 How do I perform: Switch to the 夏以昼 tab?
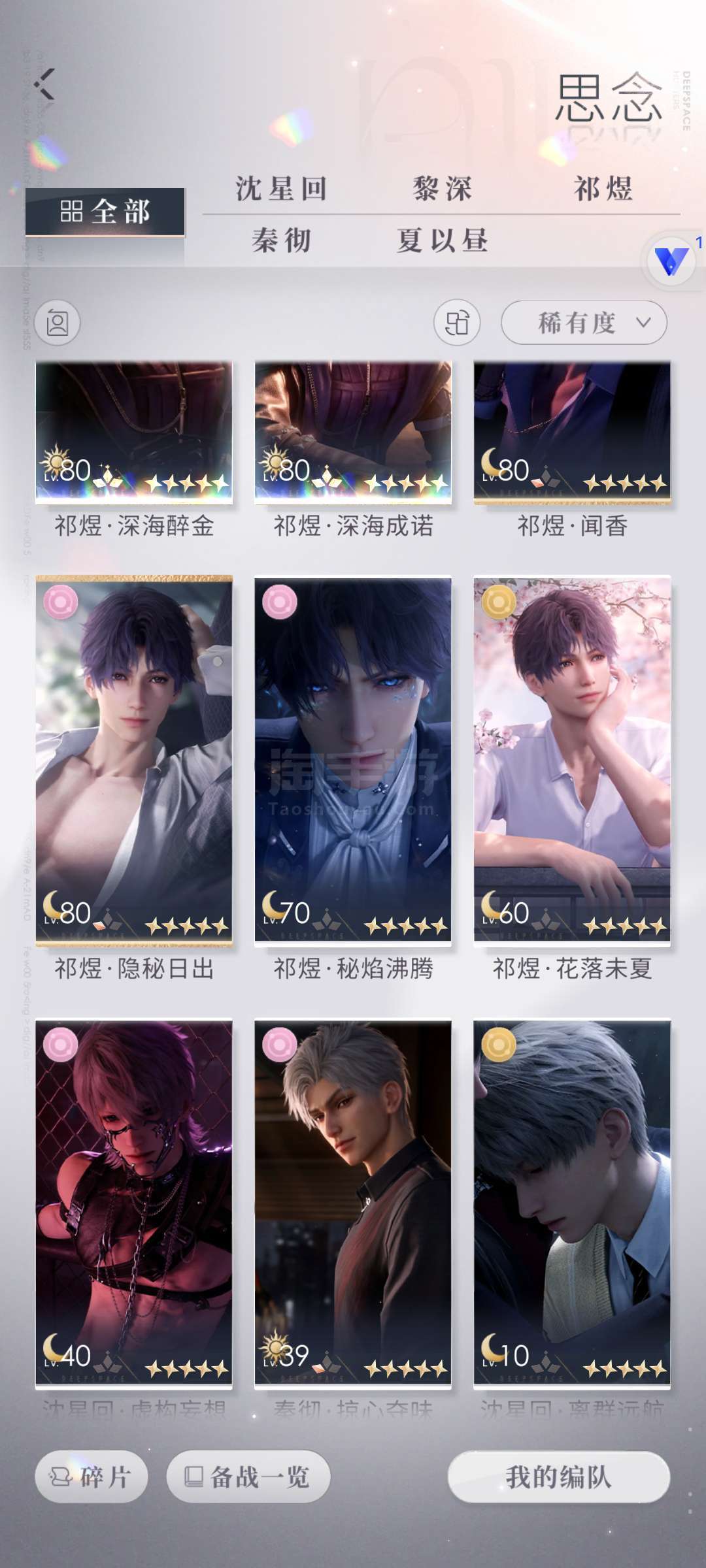point(443,240)
